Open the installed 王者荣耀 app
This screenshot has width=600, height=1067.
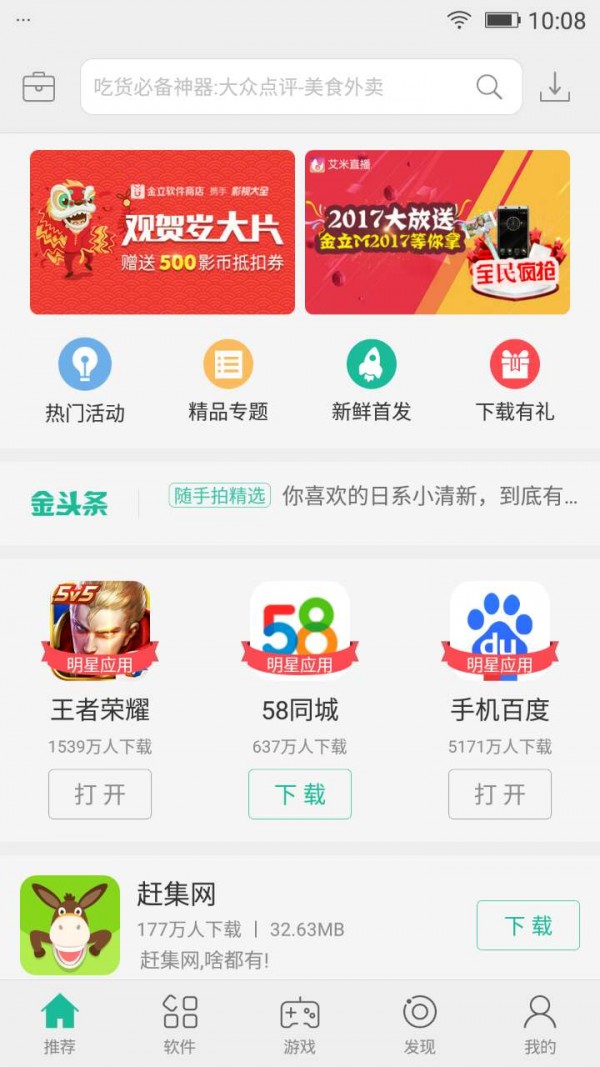click(100, 794)
